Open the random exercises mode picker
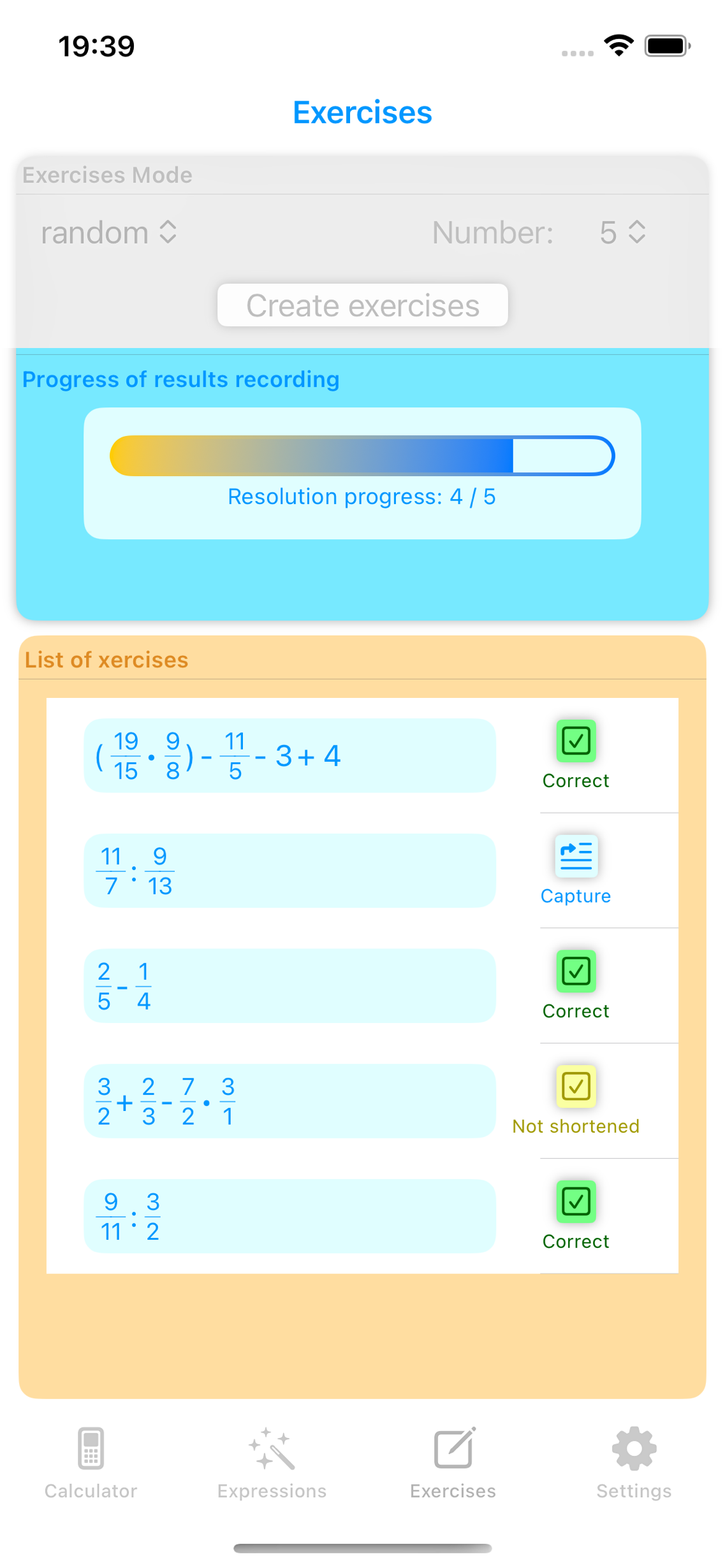725x1568 pixels. pyautogui.click(x=108, y=233)
